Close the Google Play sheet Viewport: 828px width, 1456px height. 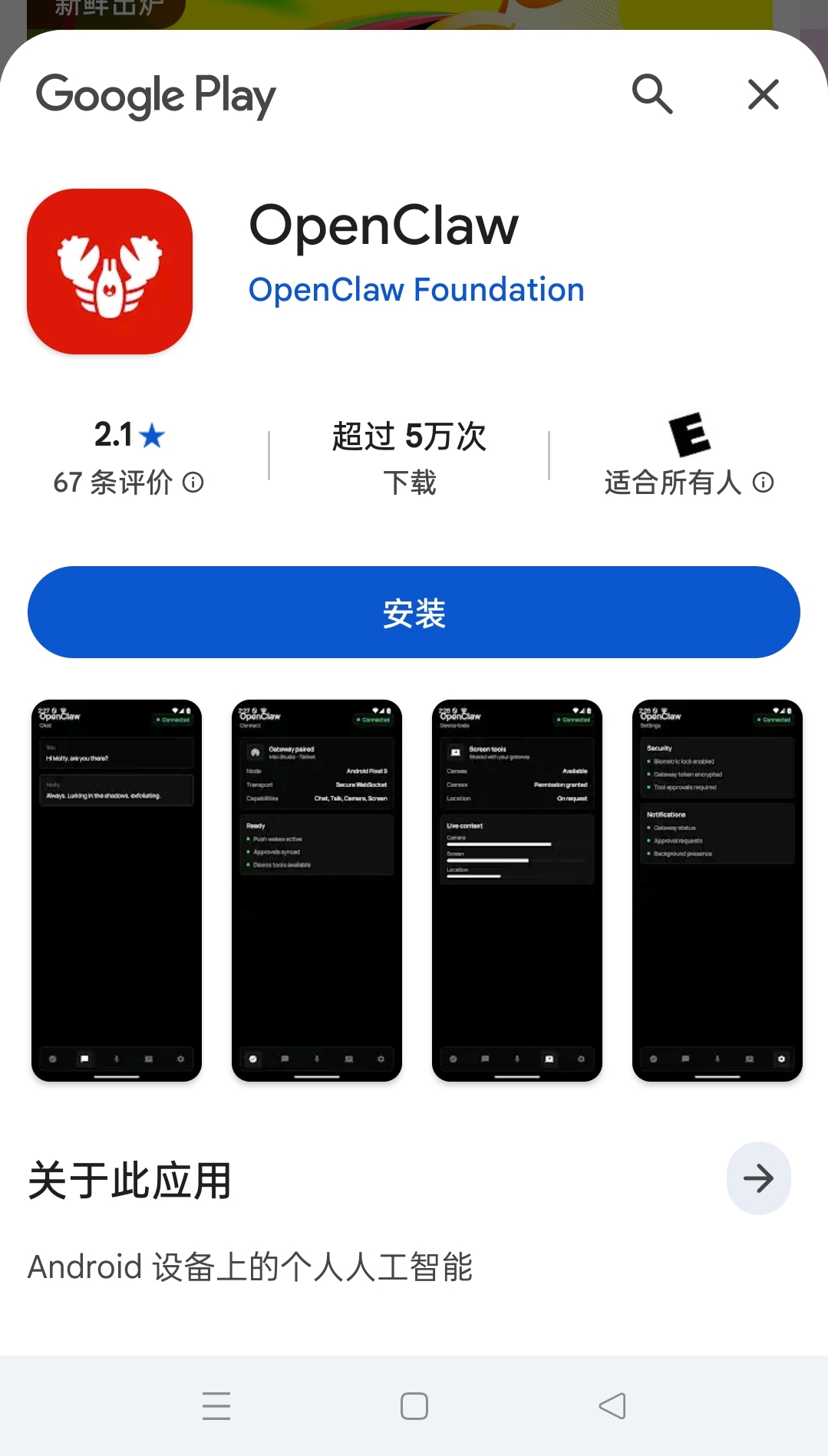tap(764, 95)
